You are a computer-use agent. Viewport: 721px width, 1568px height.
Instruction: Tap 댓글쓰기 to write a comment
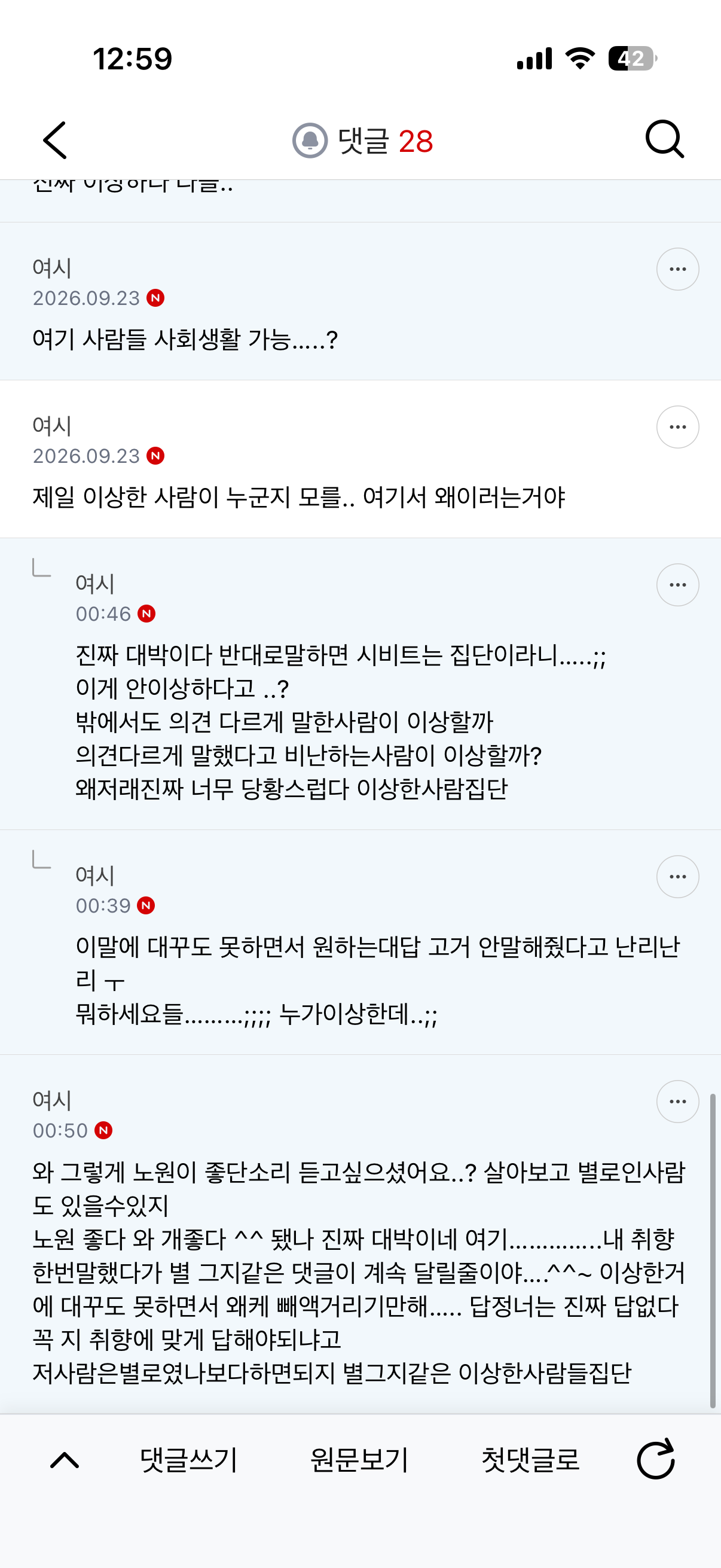pyautogui.click(x=188, y=1460)
